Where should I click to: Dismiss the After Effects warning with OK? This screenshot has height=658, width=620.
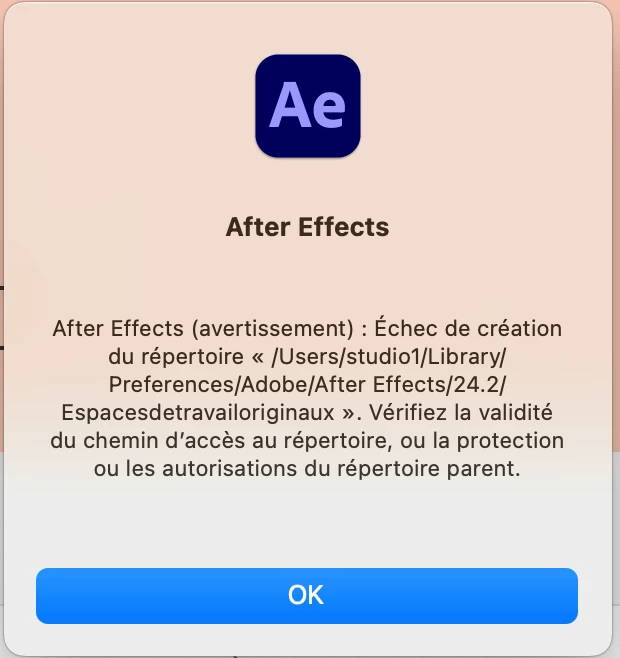coord(306,595)
